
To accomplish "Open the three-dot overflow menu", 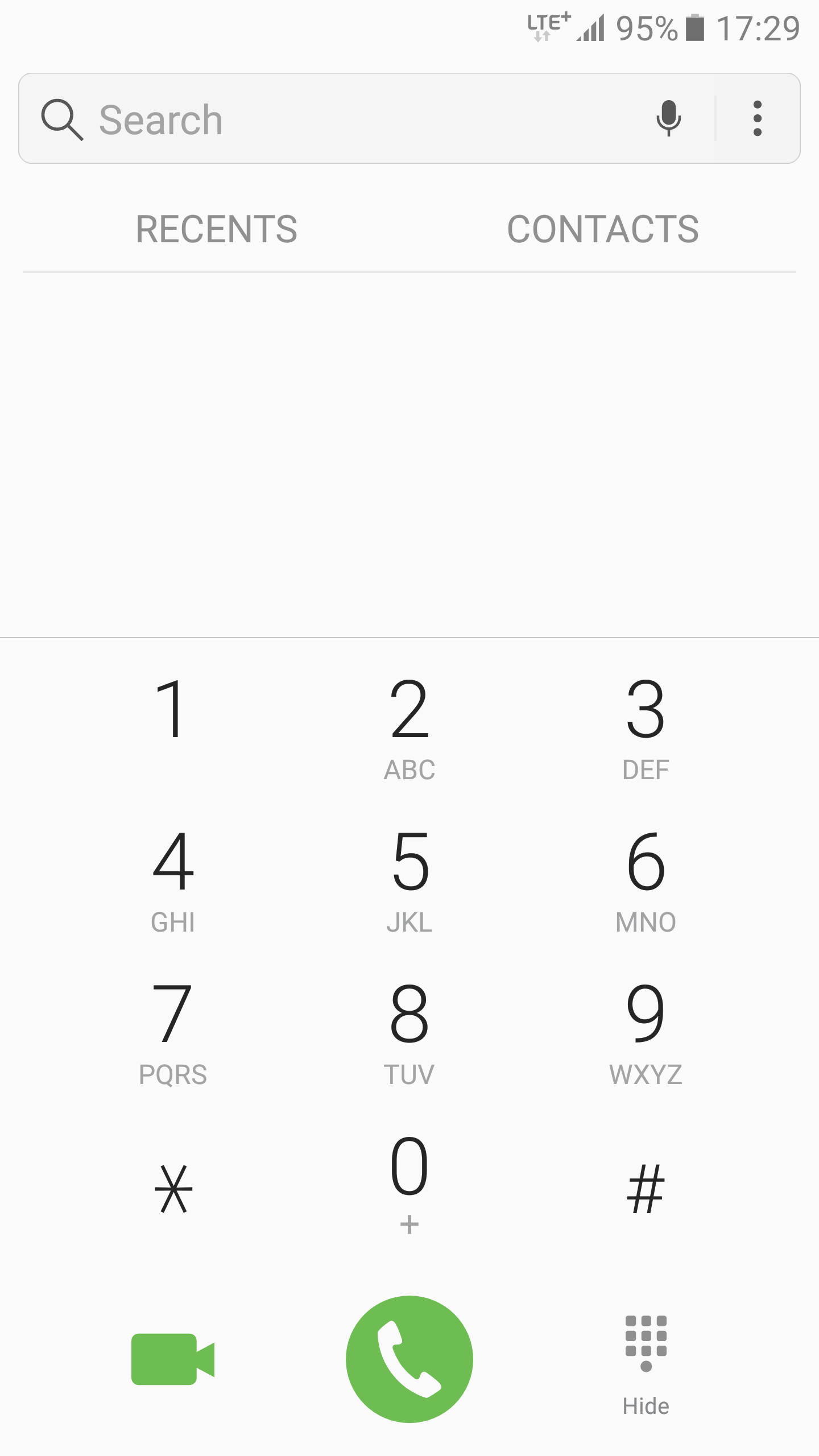I will pyautogui.click(x=757, y=118).
